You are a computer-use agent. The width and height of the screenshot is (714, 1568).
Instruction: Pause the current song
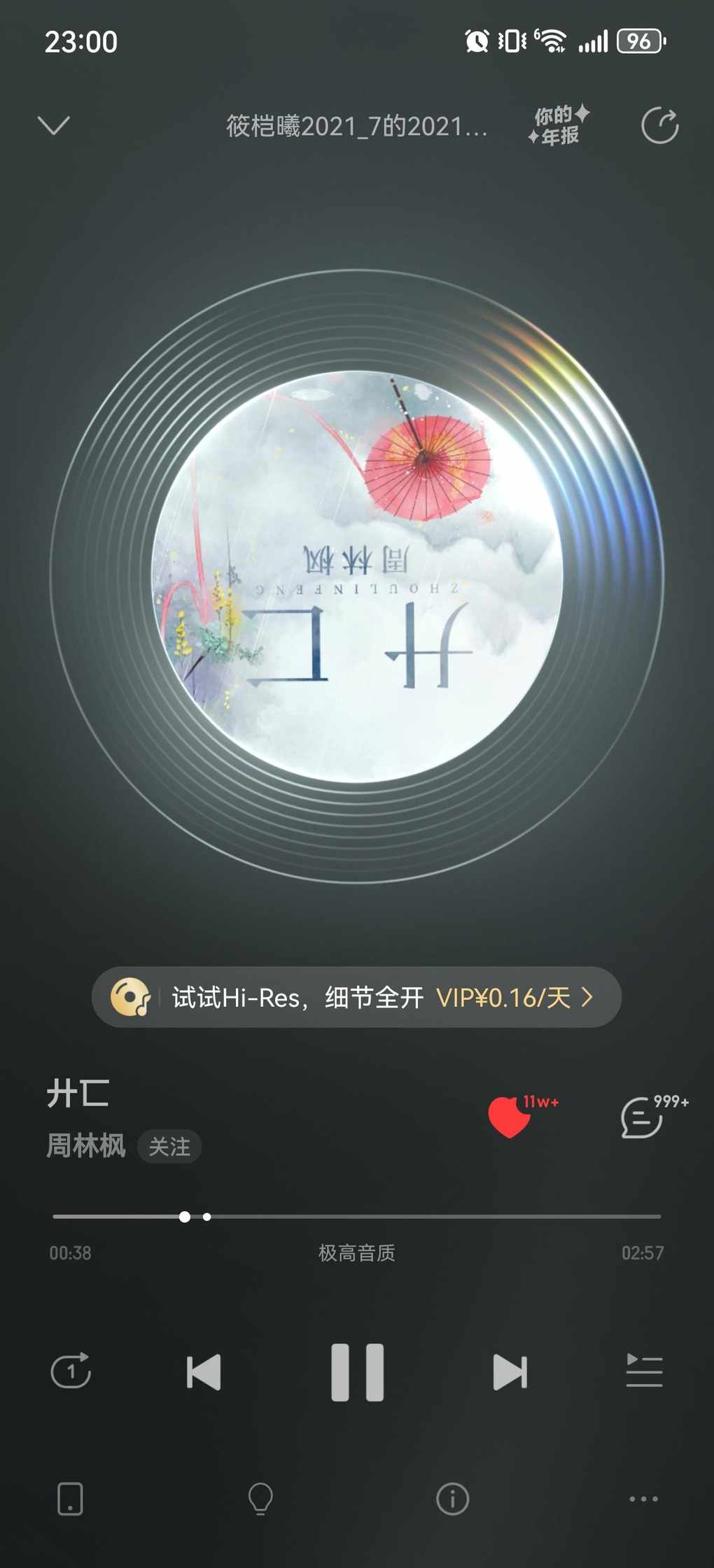pyautogui.click(x=357, y=1371)
